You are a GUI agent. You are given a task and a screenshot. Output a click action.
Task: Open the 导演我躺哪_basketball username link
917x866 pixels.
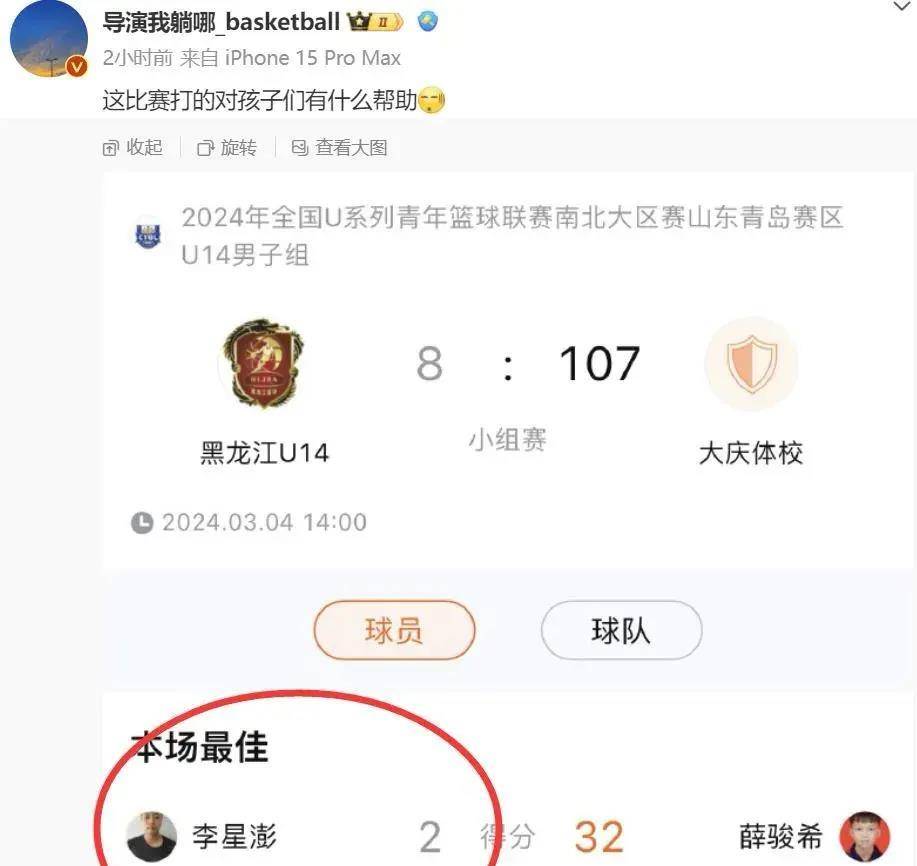click(221, 22)
